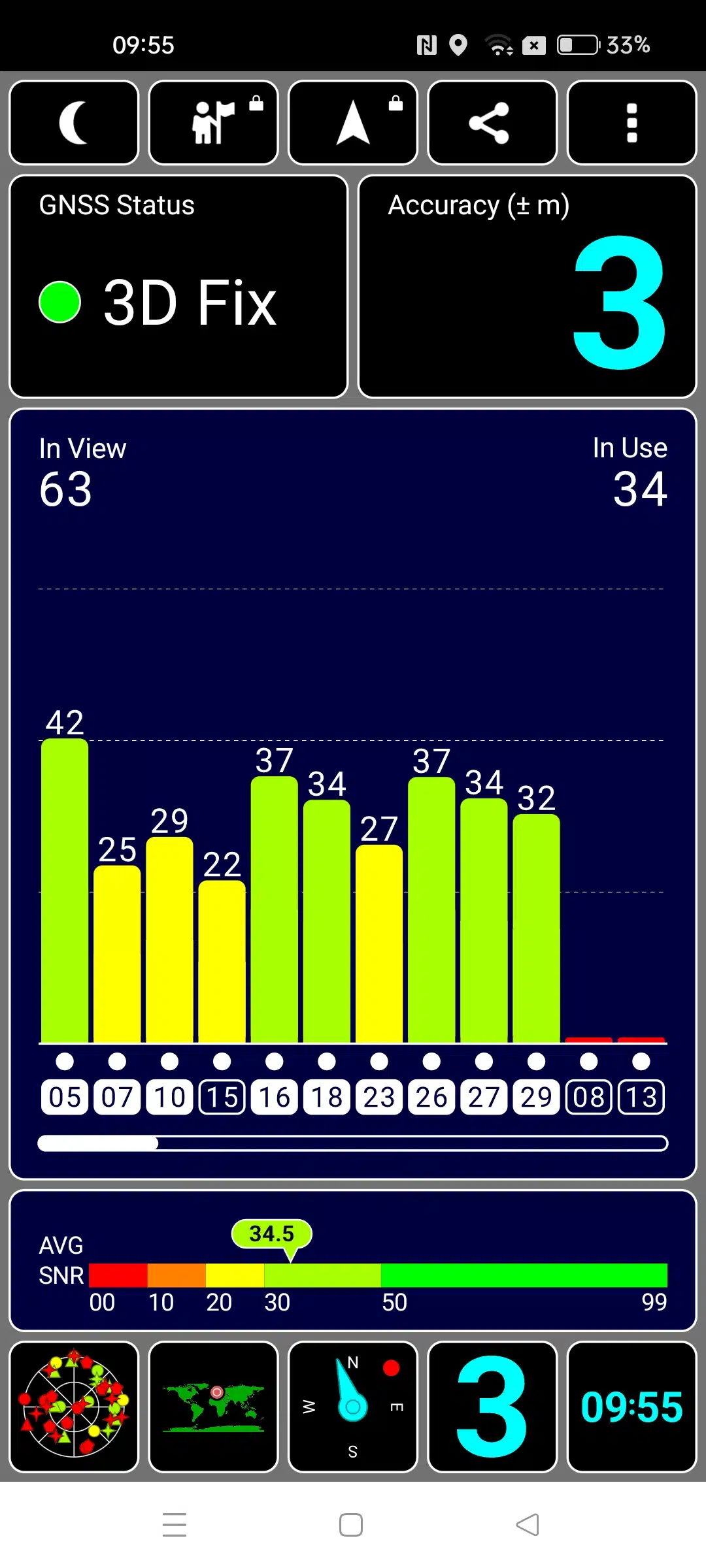Tap the Accuracy (± m) panel
The height and width of the screenshot is (1568, 706).
point(527,286)
